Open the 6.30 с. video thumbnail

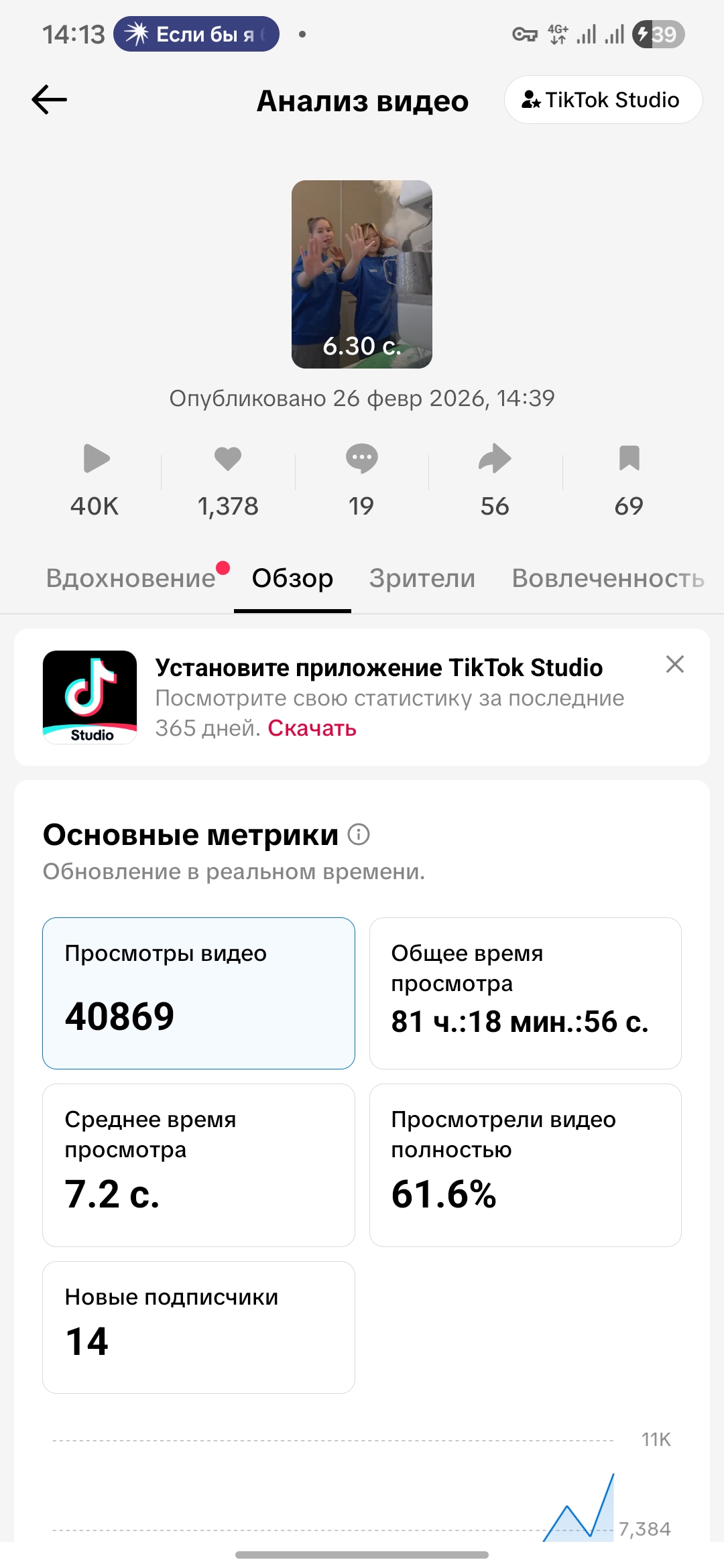[x=361, y=274]
